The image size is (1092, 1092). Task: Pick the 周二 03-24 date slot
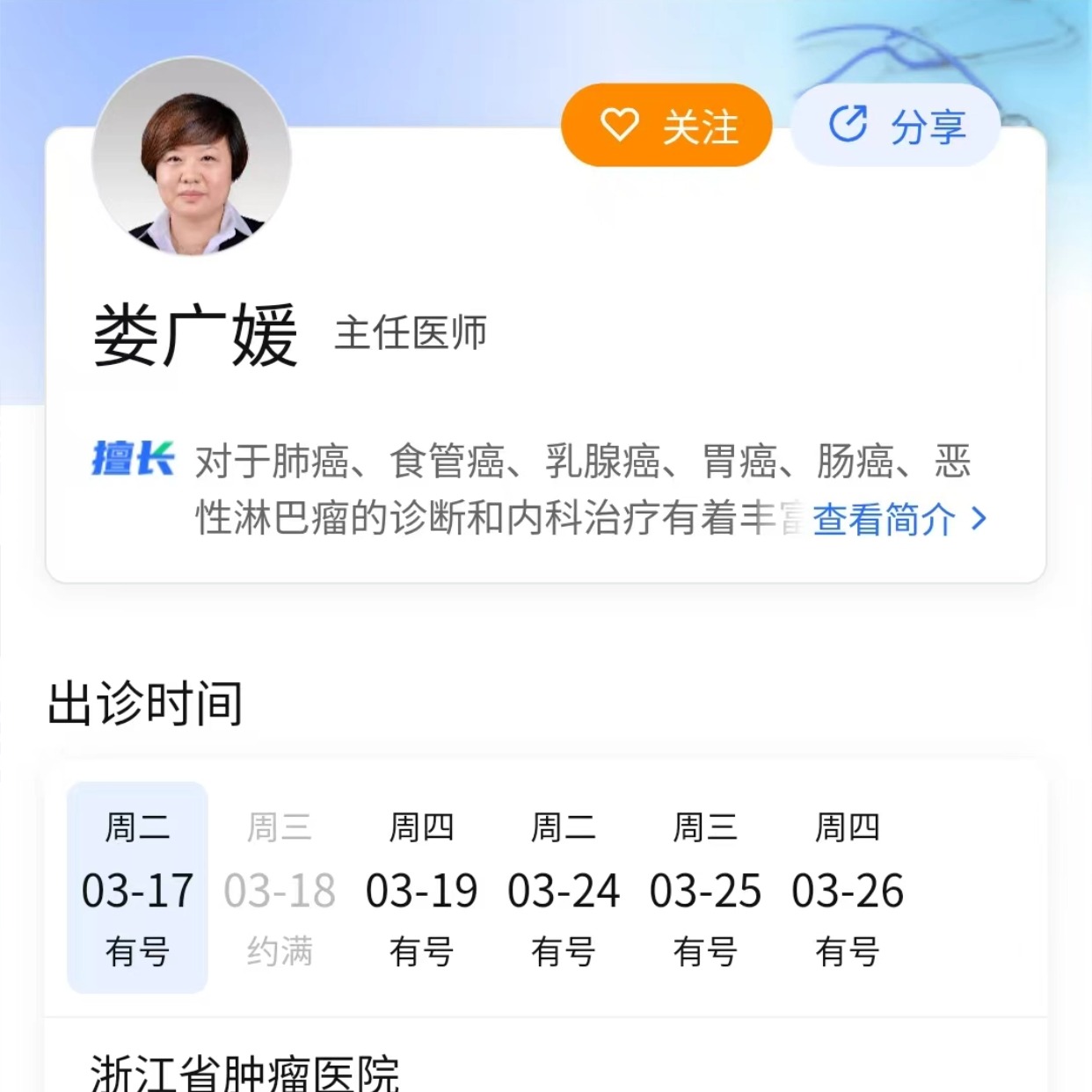(x=564, y=888)
